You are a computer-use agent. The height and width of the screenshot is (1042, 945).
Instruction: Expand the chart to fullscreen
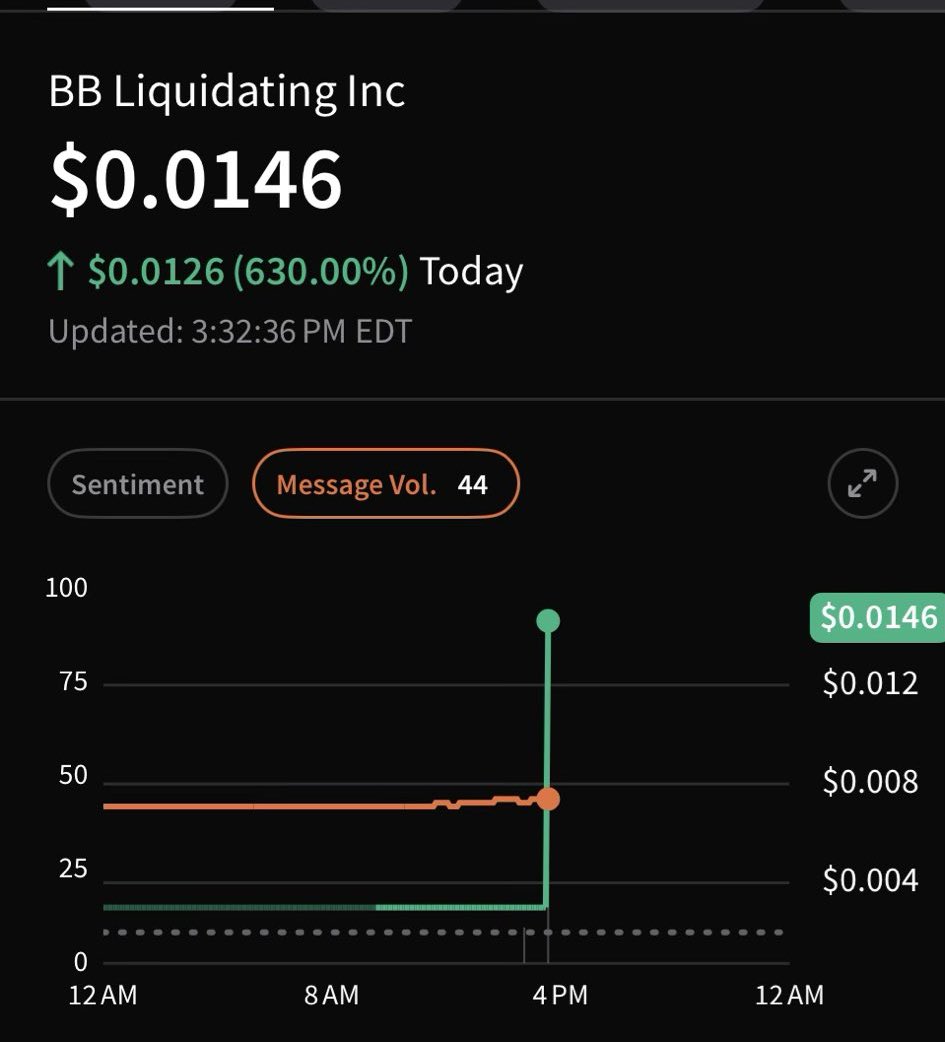(x=862, y=484)
